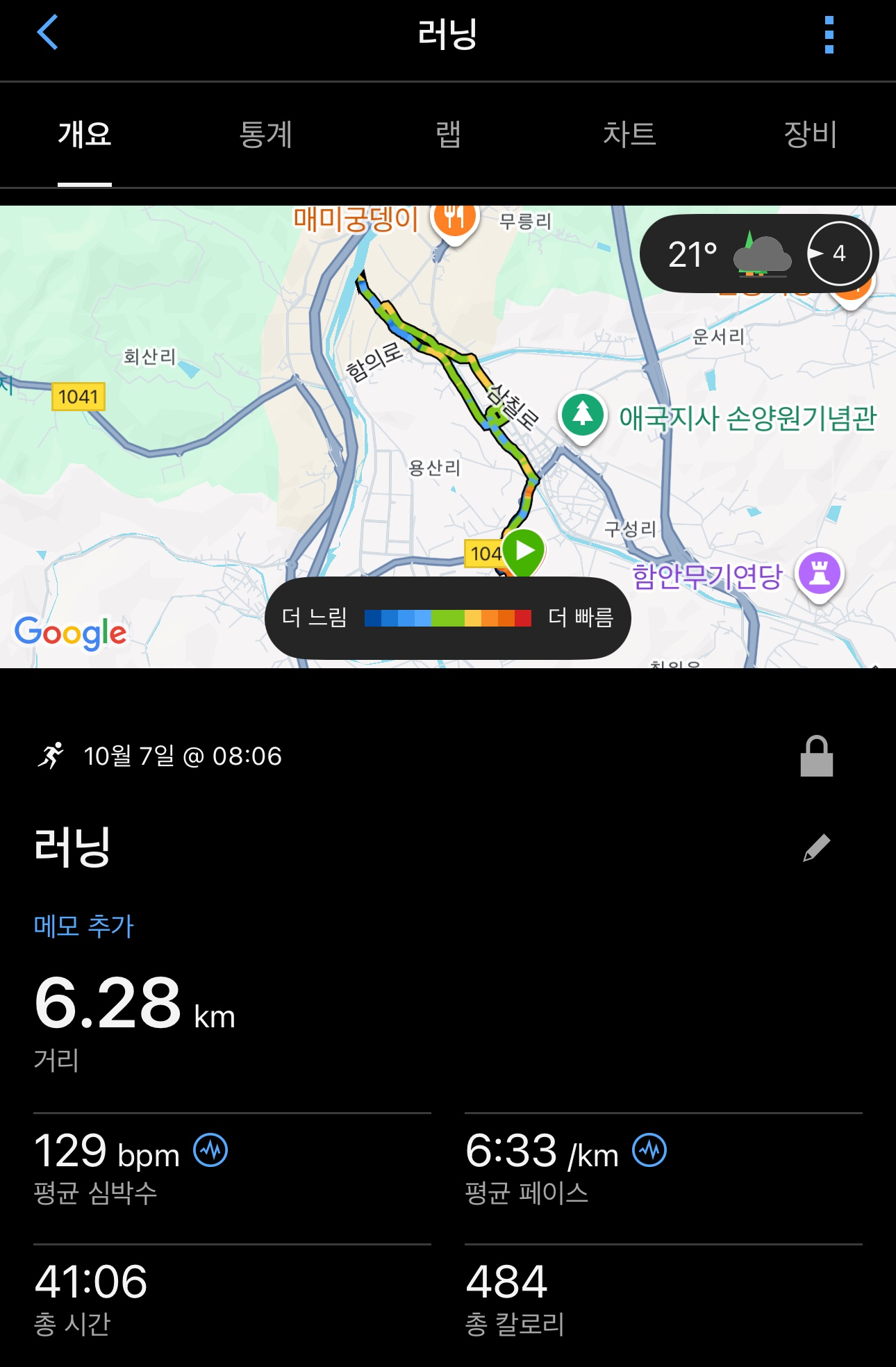Image resolution: width=896 pixels, height=1367 pixels.
Task: Toggle route playback with the green play button
Action: (x=524, y=551)
